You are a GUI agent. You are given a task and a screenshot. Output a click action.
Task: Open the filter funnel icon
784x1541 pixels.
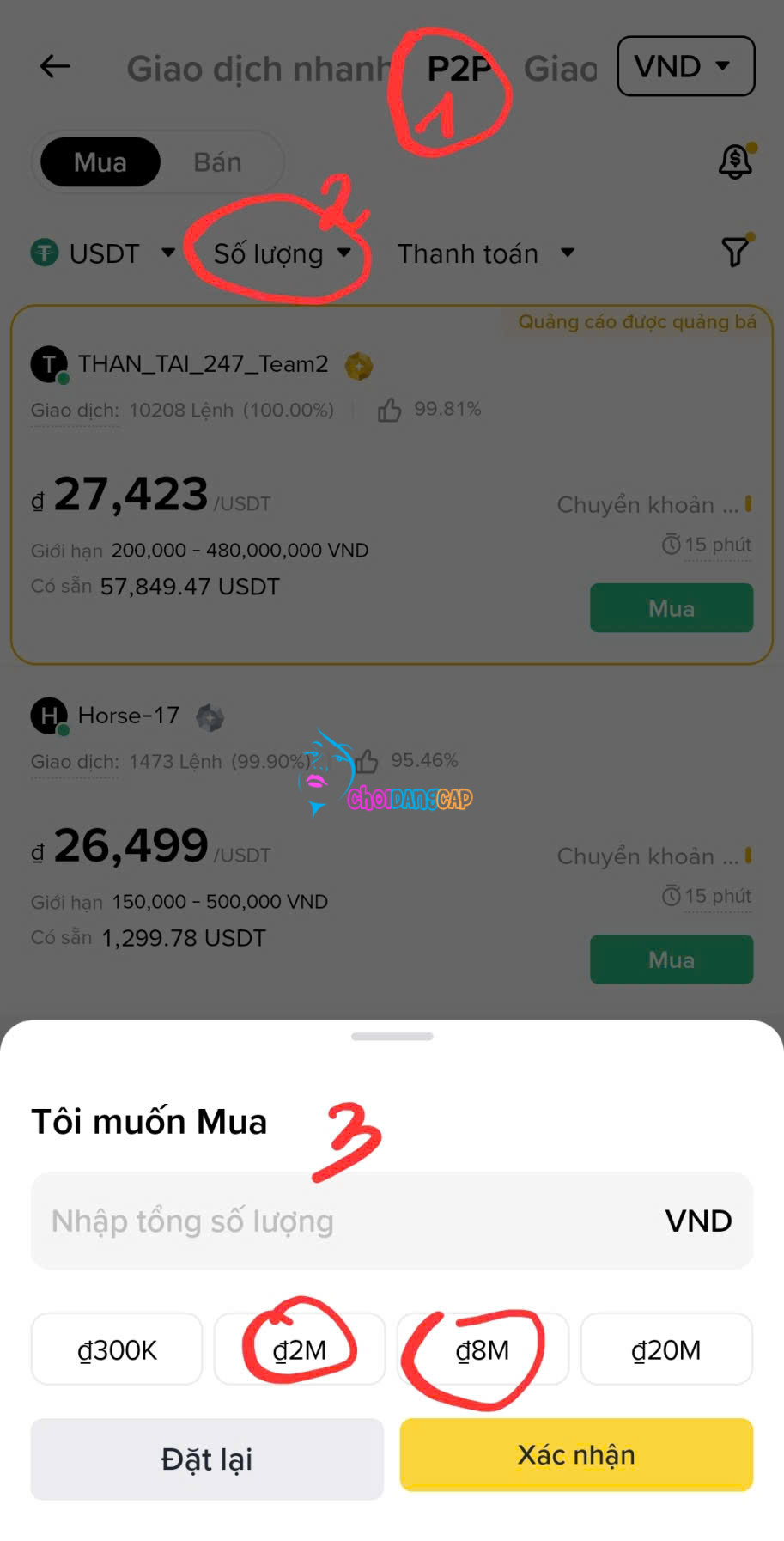point(735,252)
